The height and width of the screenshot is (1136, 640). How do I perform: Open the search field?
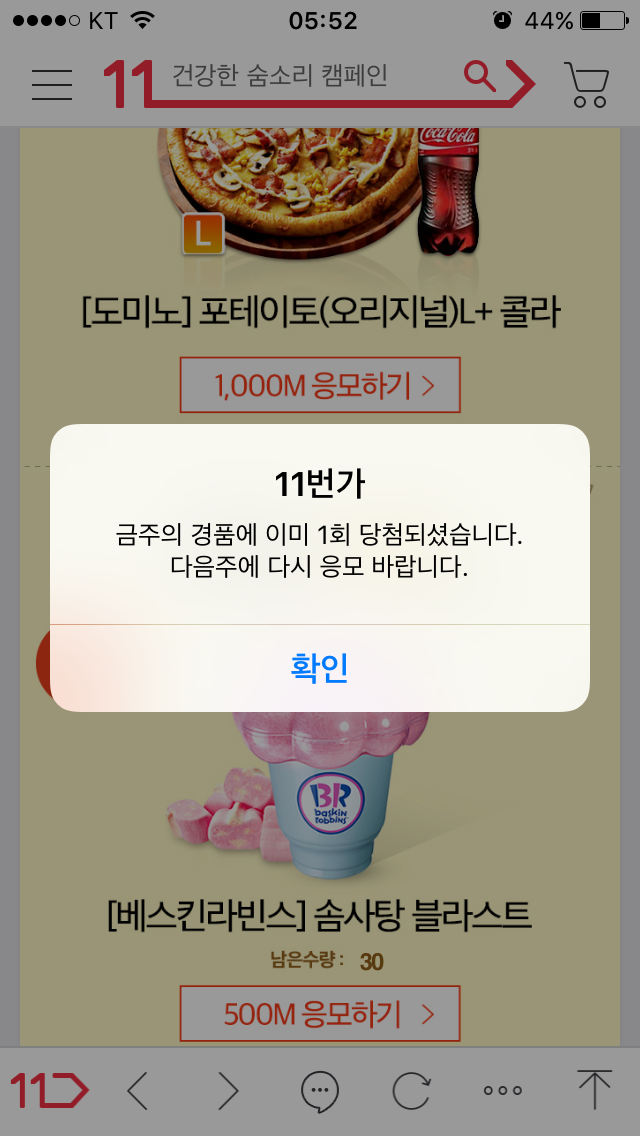point(300,76)
